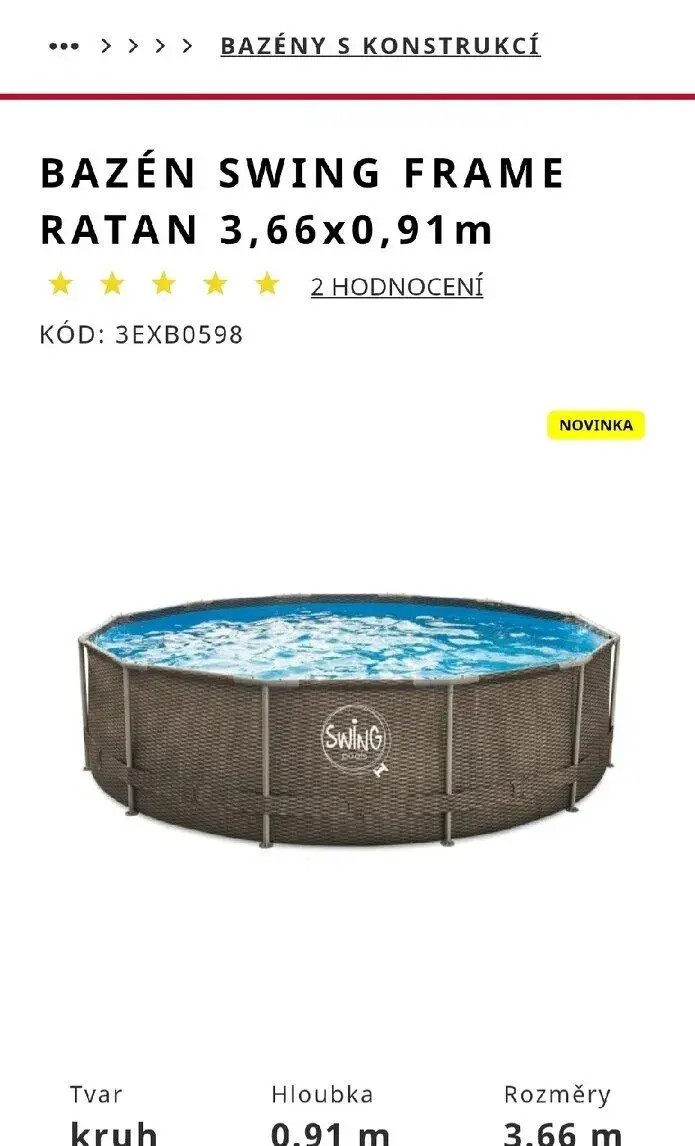Open the Swing pool product image
Image resolution: width=695 pixels, height=1146 pixels.
348,720
